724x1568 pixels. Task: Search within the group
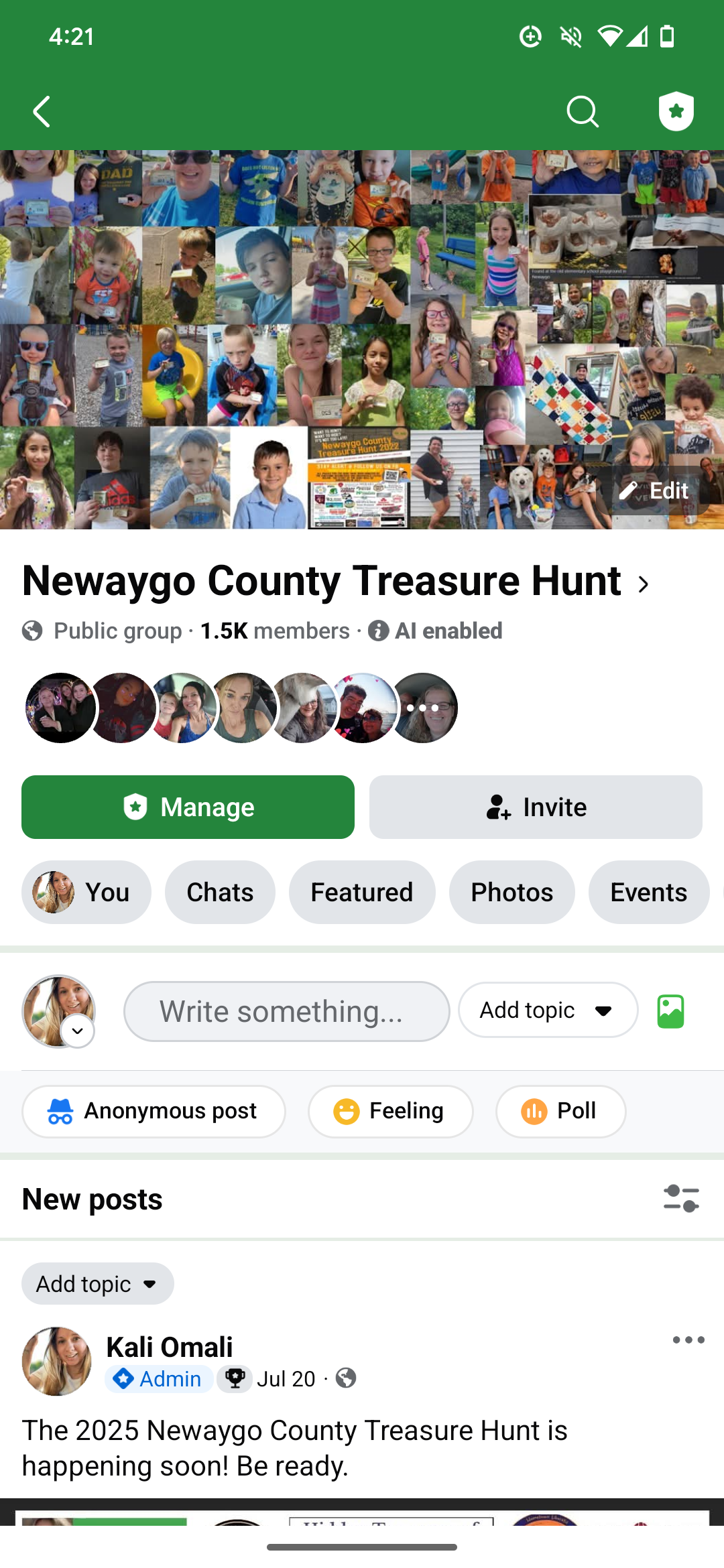(x=582, y=111)
